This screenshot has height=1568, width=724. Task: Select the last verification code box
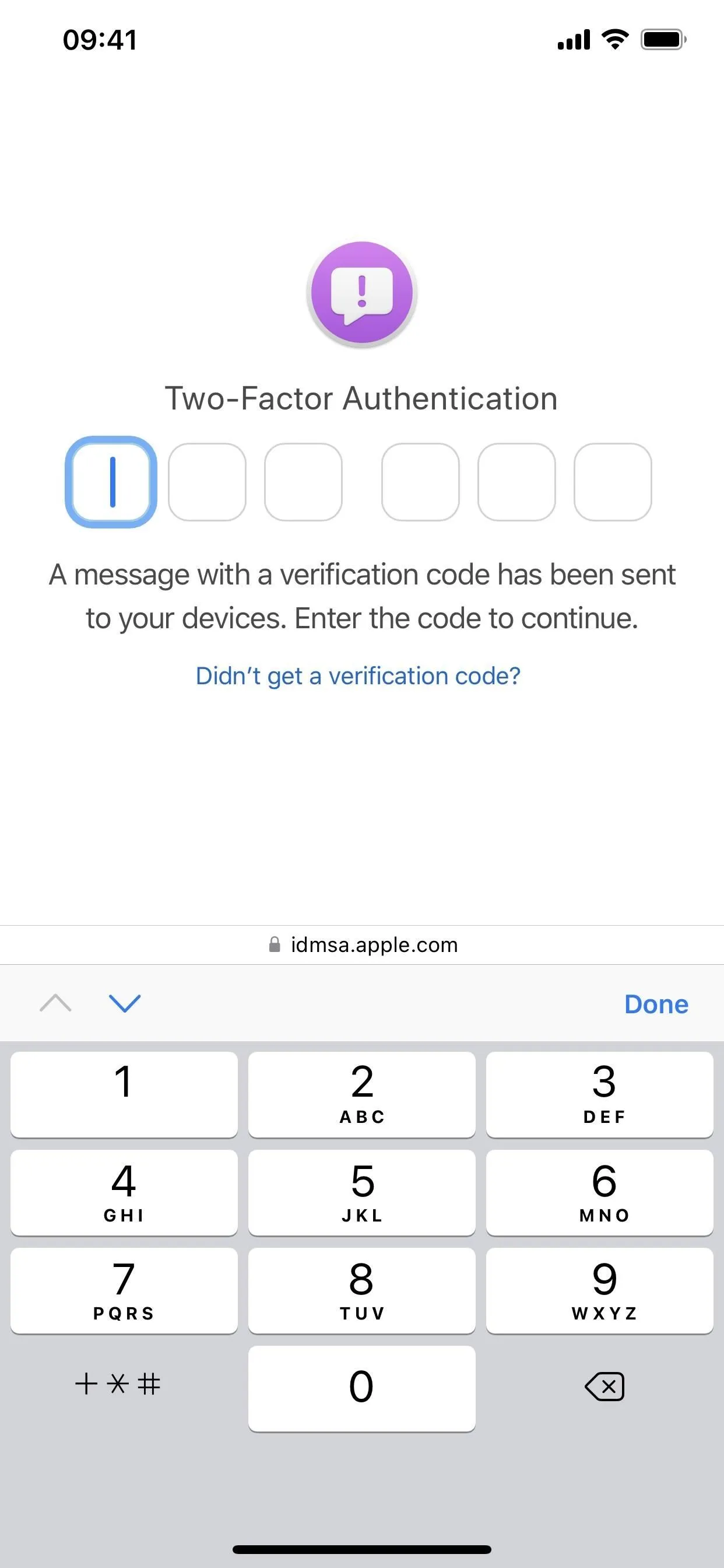[613, 481]
